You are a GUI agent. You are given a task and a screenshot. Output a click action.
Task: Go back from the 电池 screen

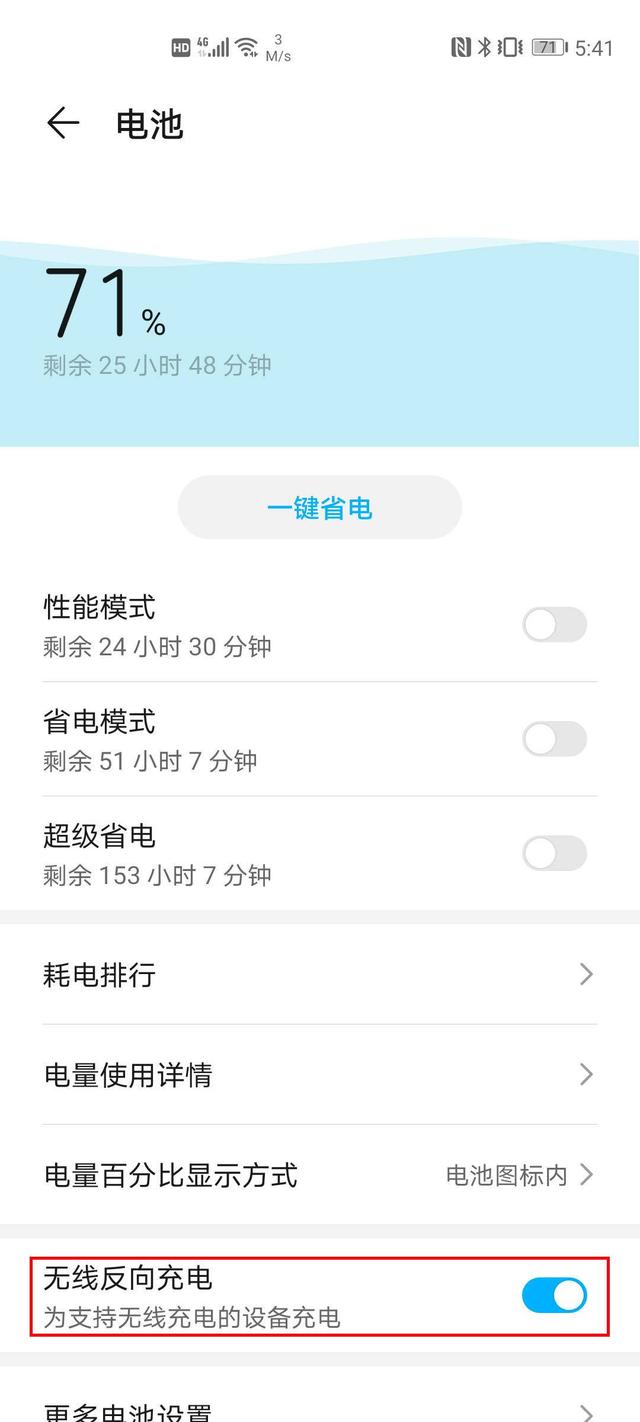[62, 124]
